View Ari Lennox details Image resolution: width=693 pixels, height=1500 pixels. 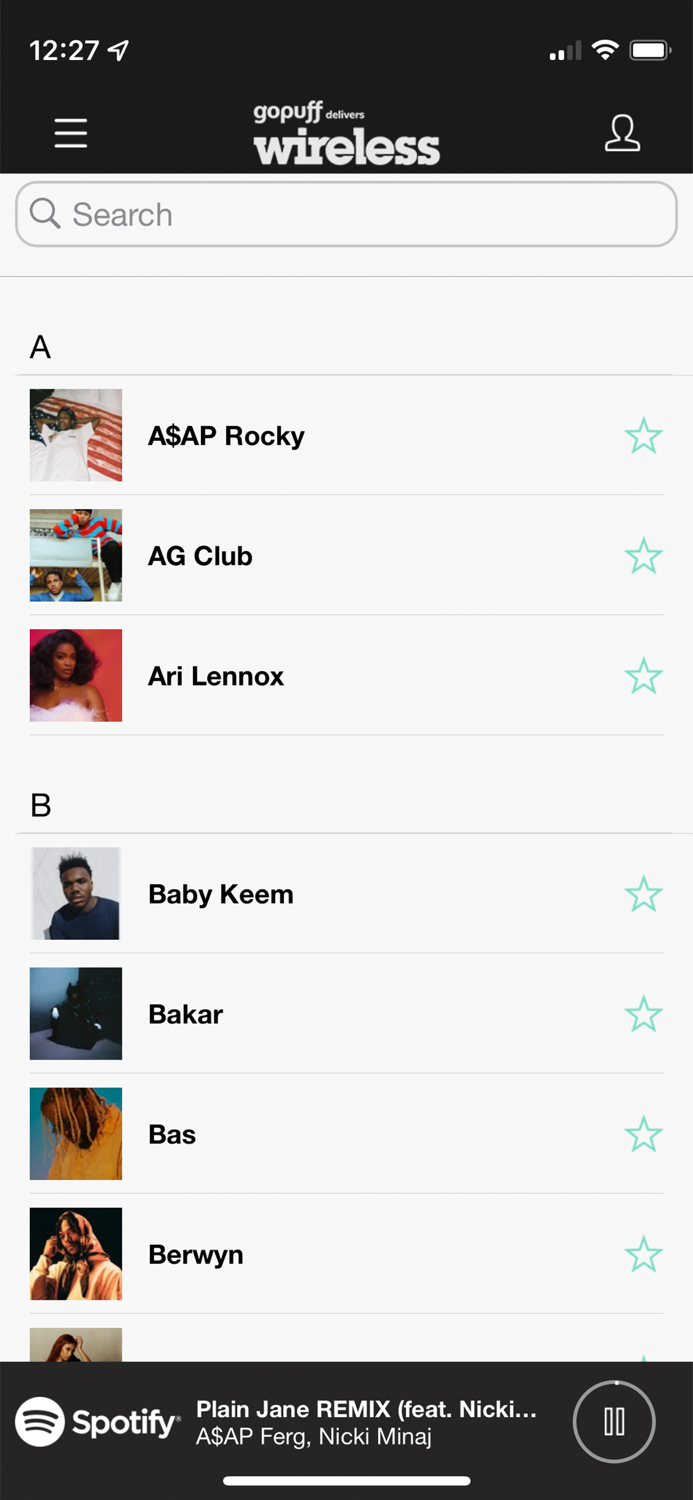(216, 676)
